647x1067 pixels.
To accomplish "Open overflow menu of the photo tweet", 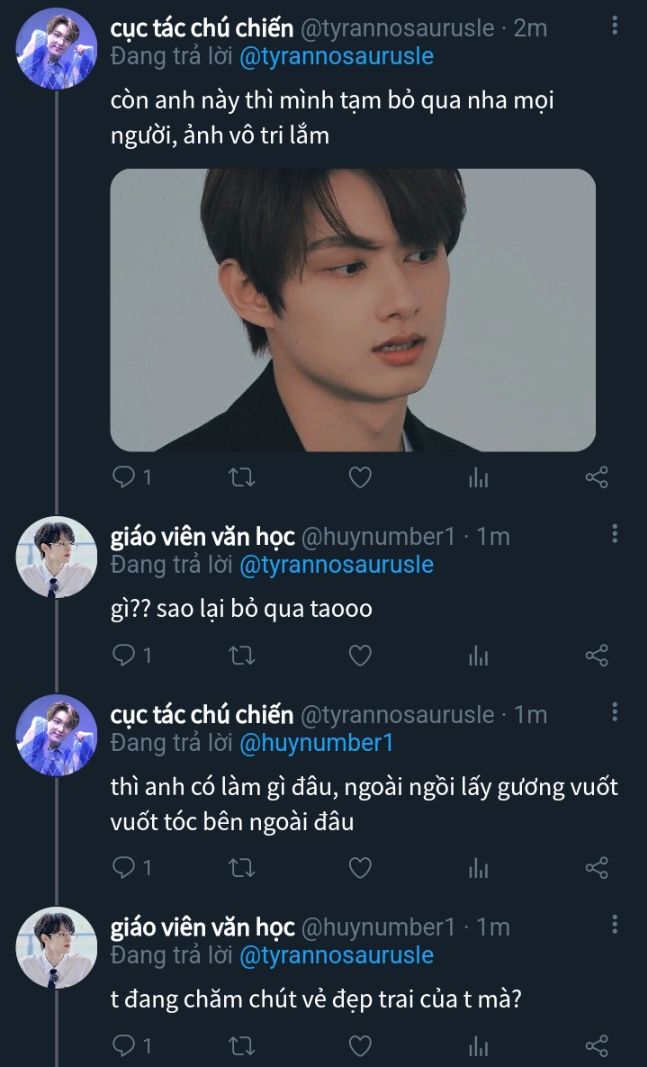I will point(615,26).
